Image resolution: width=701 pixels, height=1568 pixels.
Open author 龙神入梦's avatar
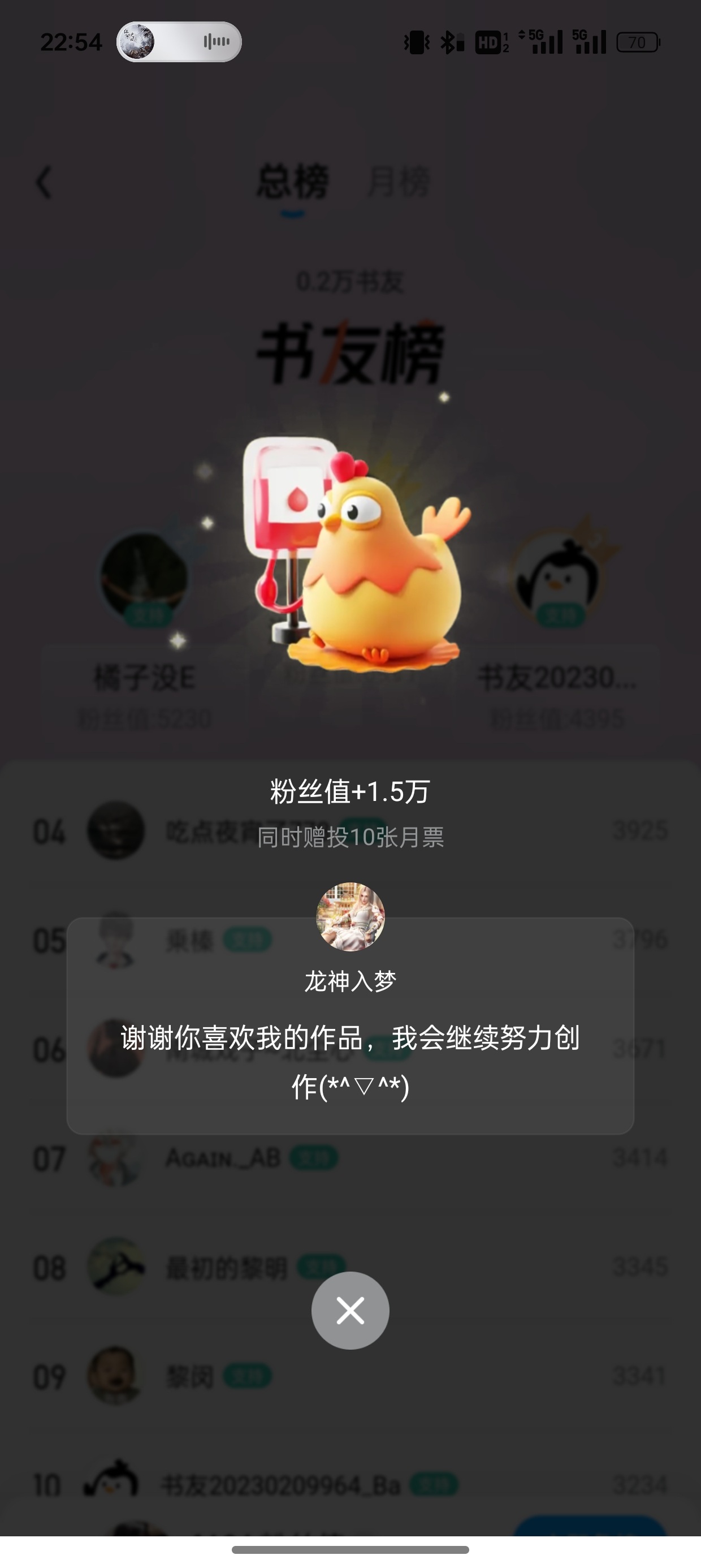click(x=350, y=916)
